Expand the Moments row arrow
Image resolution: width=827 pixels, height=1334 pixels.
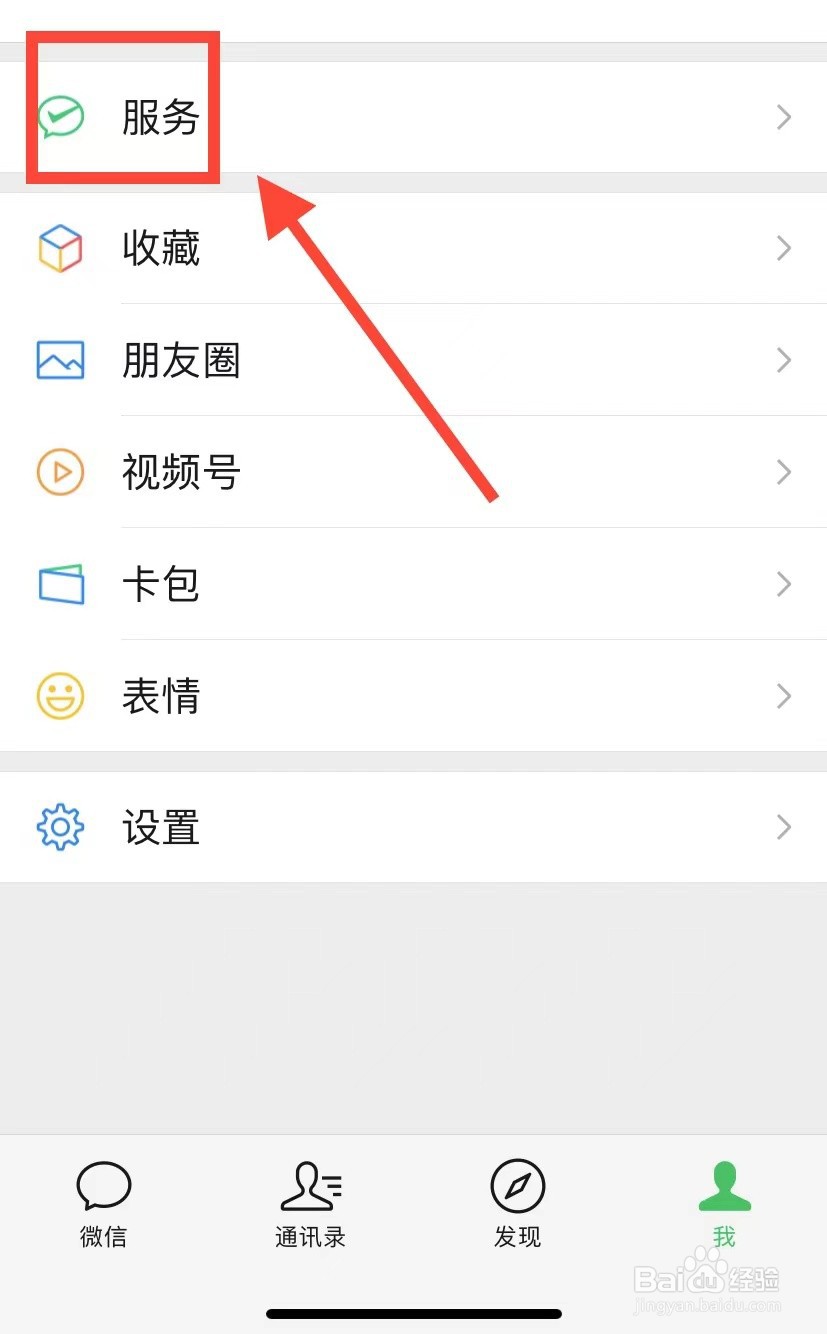(784, 360)
